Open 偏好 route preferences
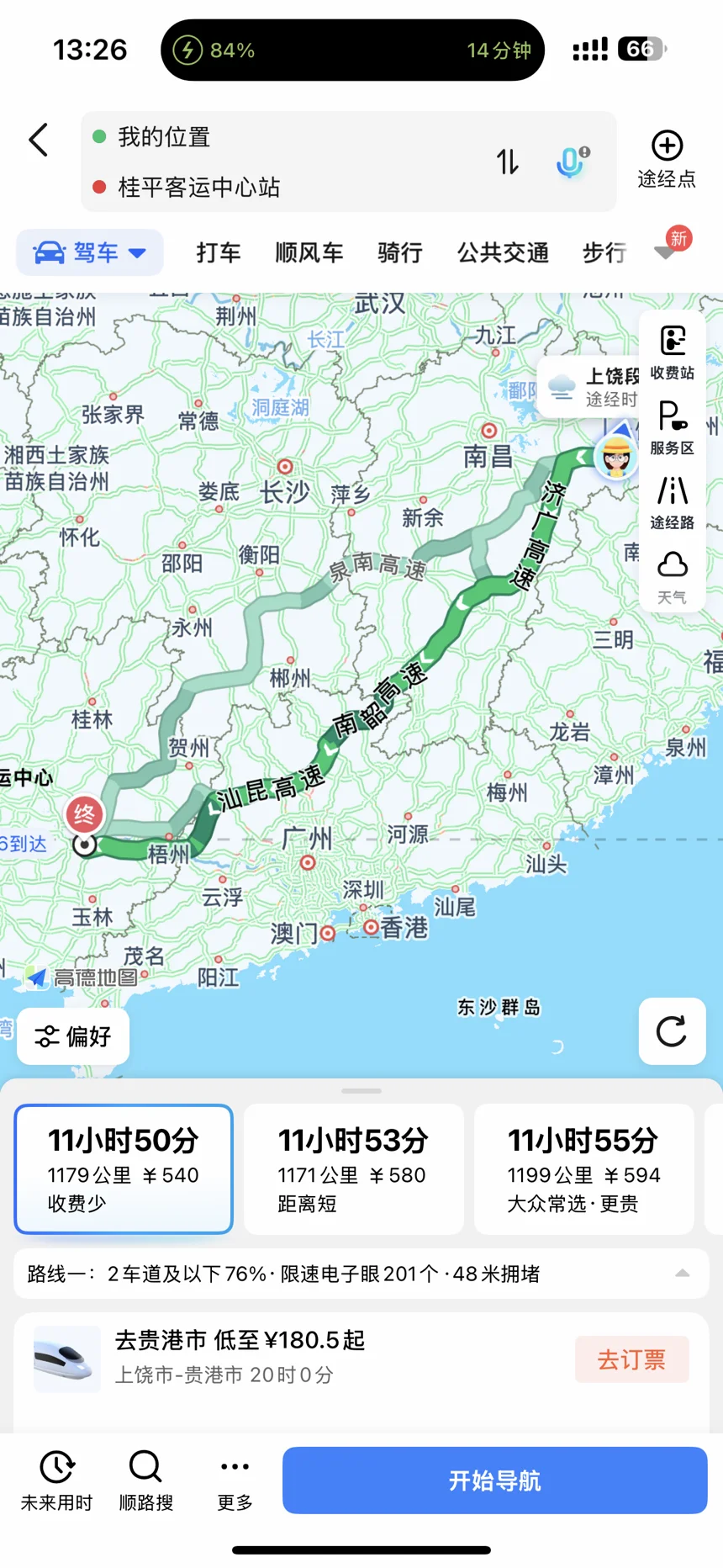This screenshot has height=1568, width=723. [73, 1036]
